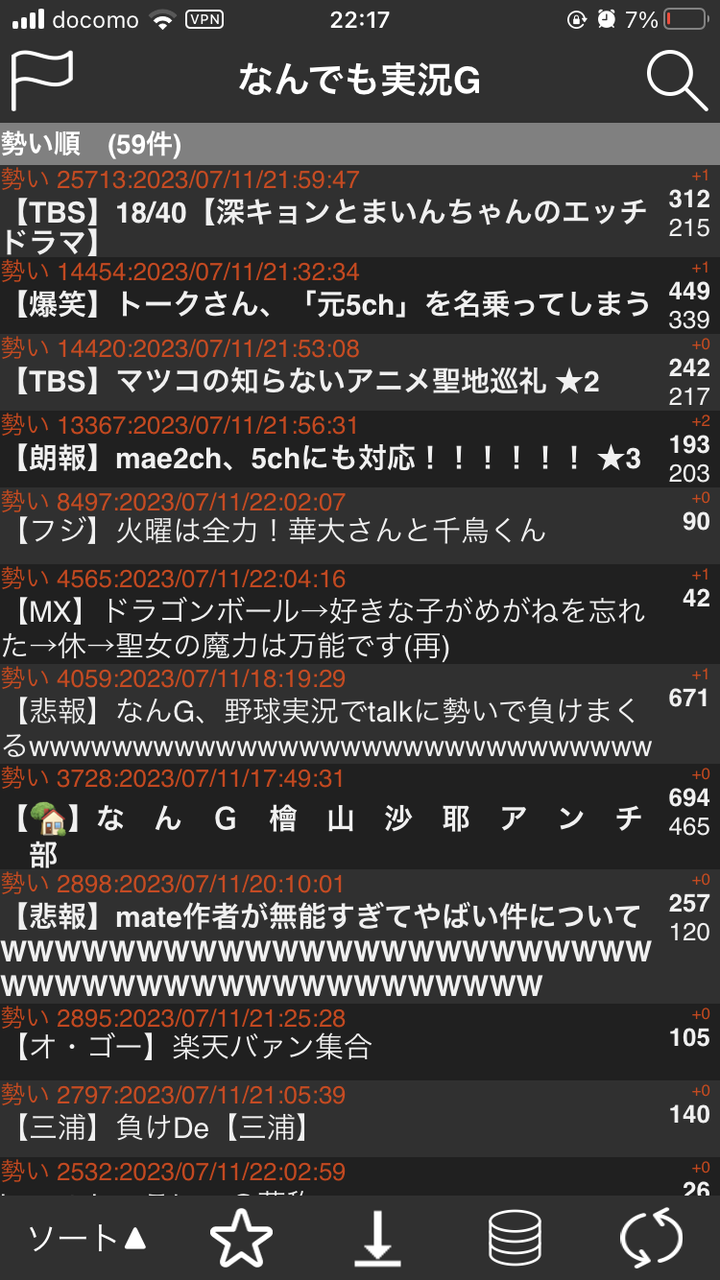Open the database stack icon

[x=516, y=1237]
